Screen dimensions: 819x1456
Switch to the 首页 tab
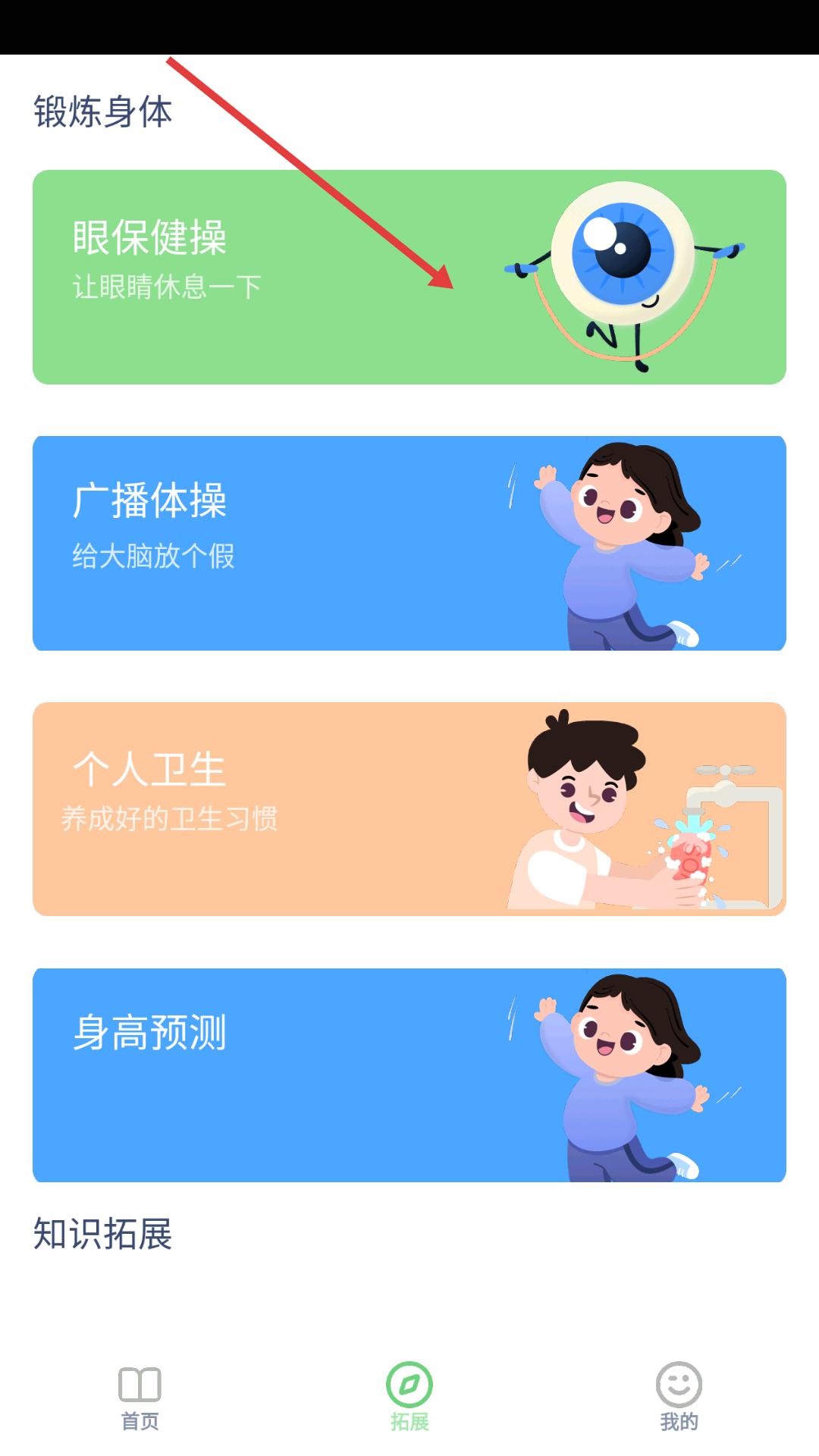pyautogui.click(x=140, y=1398)
